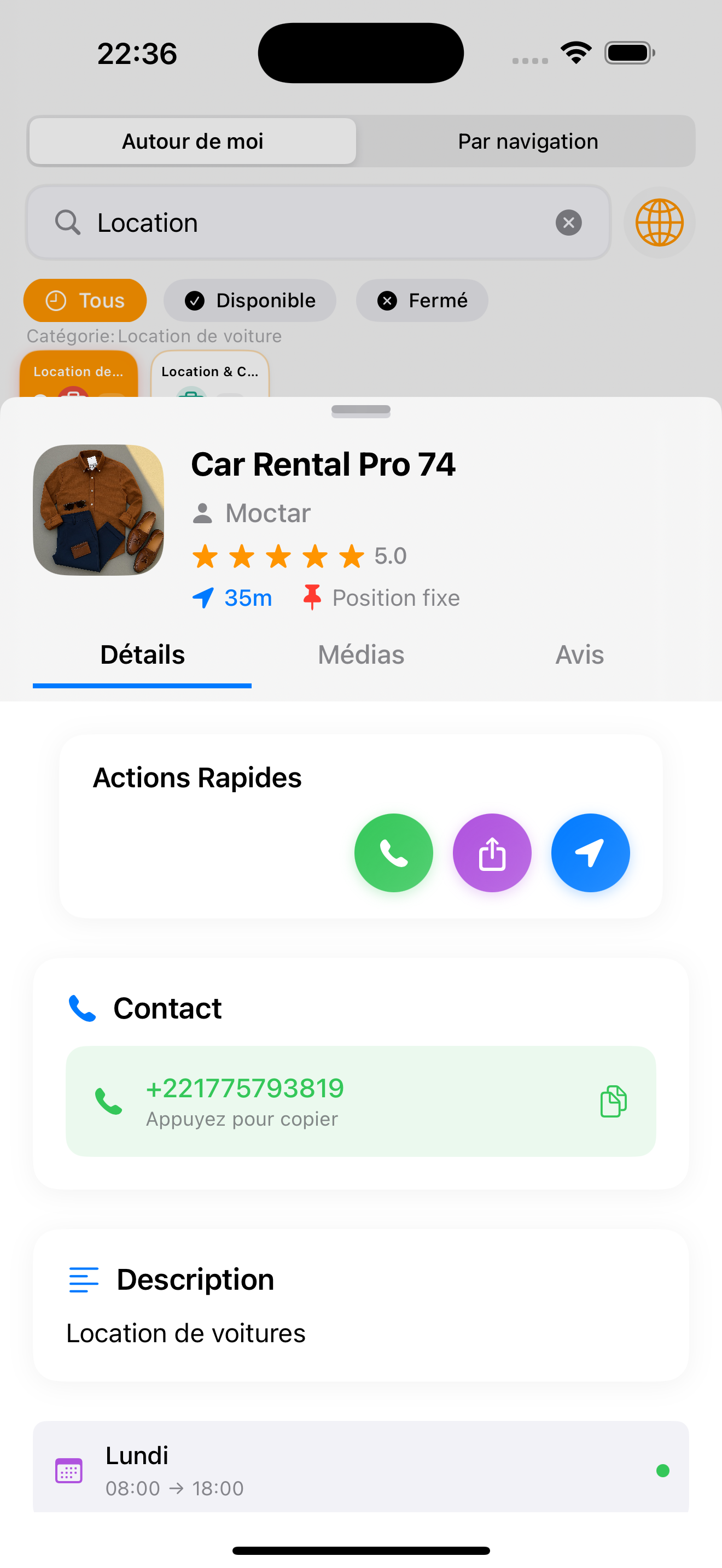722x1568 pixels.
Task: Tap the Car Rental Pro 74 photo
Action: click(x=98, y=511)
